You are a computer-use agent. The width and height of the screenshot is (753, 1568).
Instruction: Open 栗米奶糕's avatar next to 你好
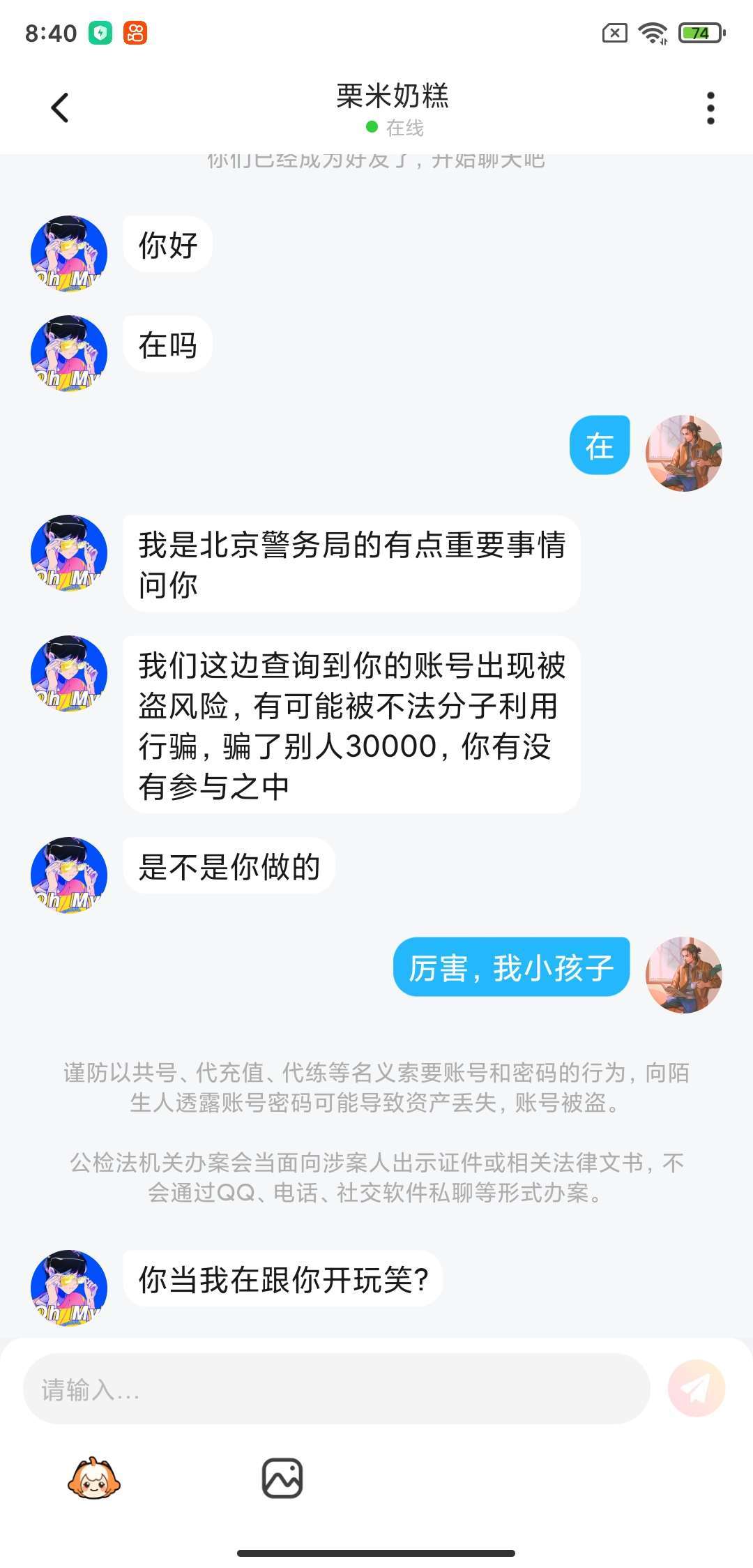(x=69, y=253)
